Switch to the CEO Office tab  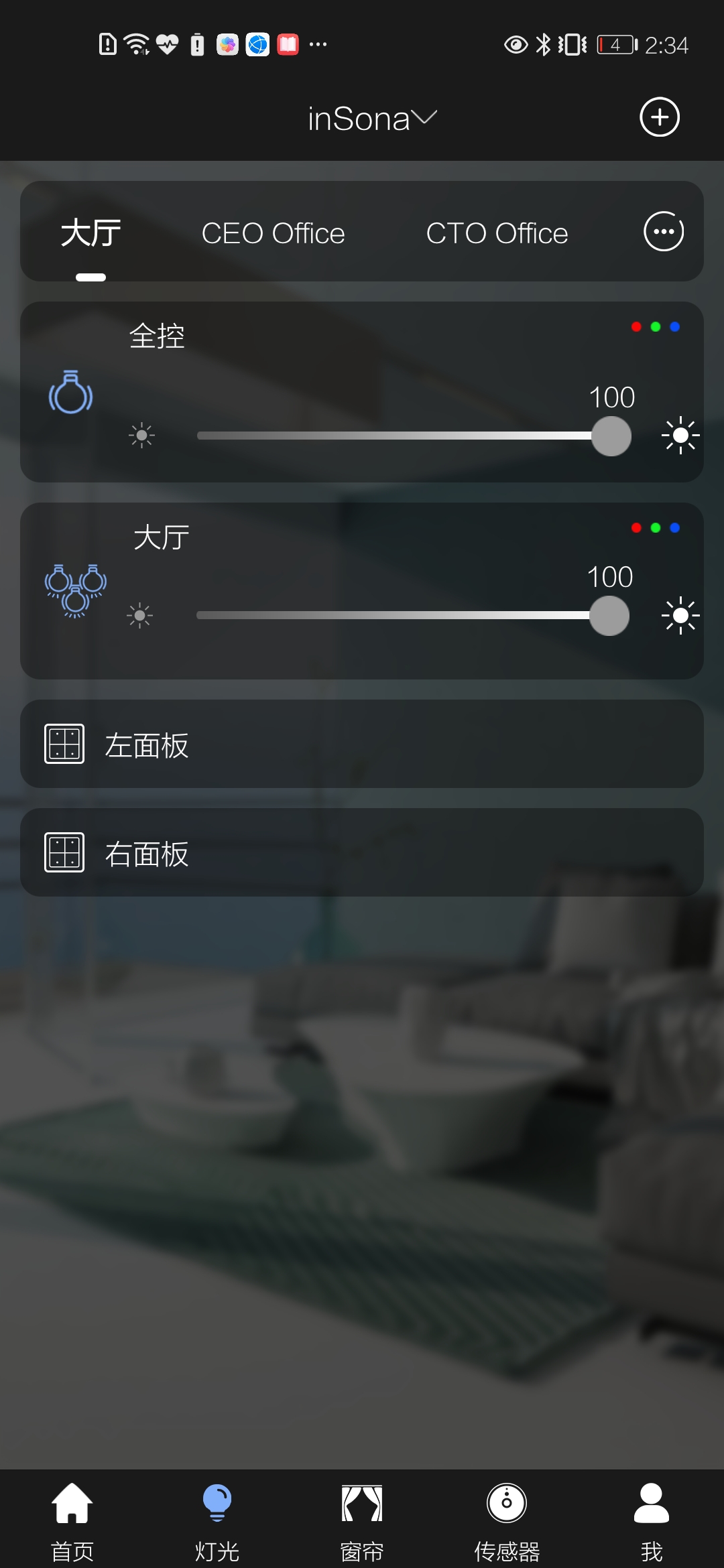tap(272, 233)
